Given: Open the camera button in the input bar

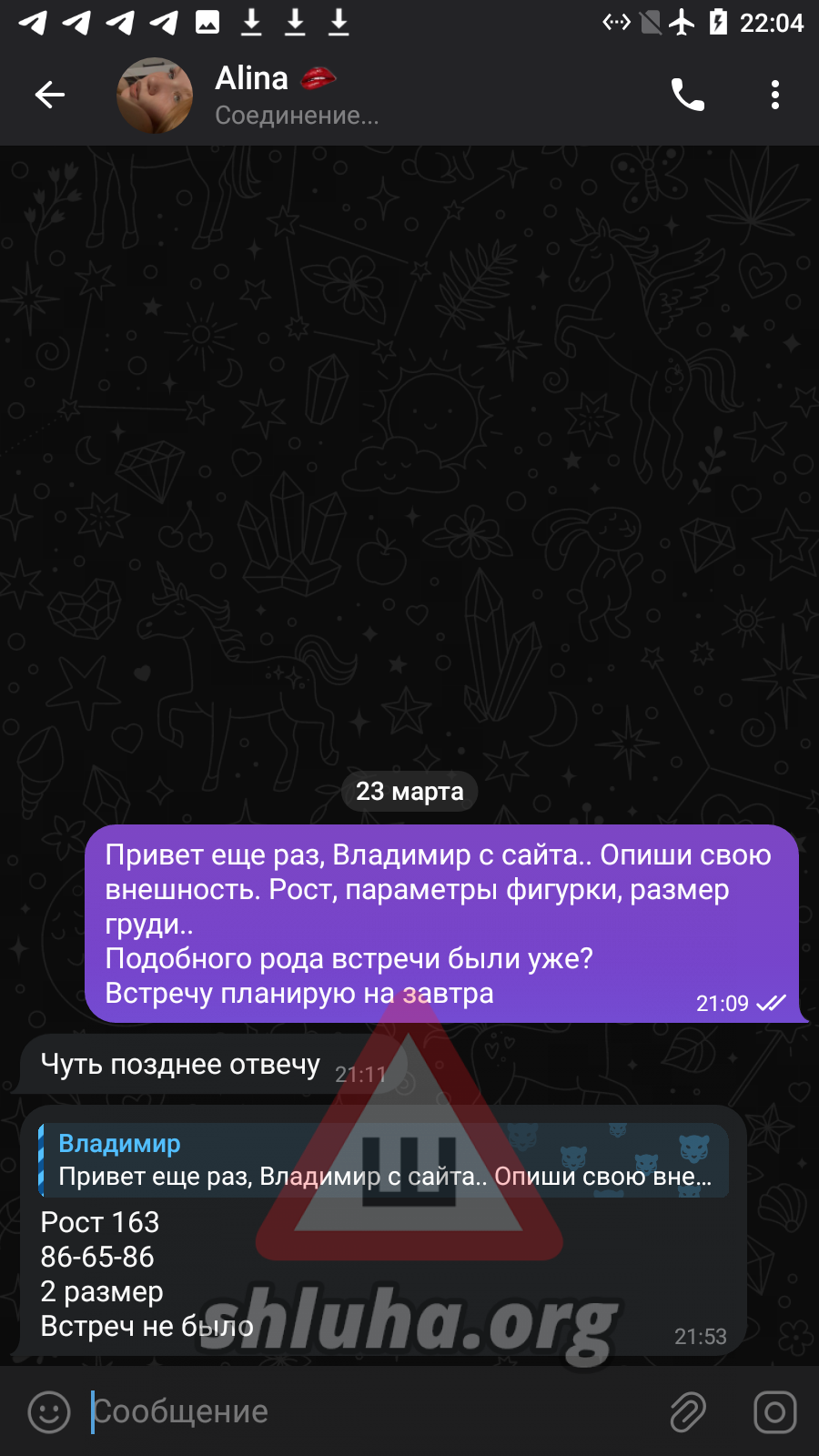Looking at the screenshot, I should pyautogui.click(x=774, y=1412).
